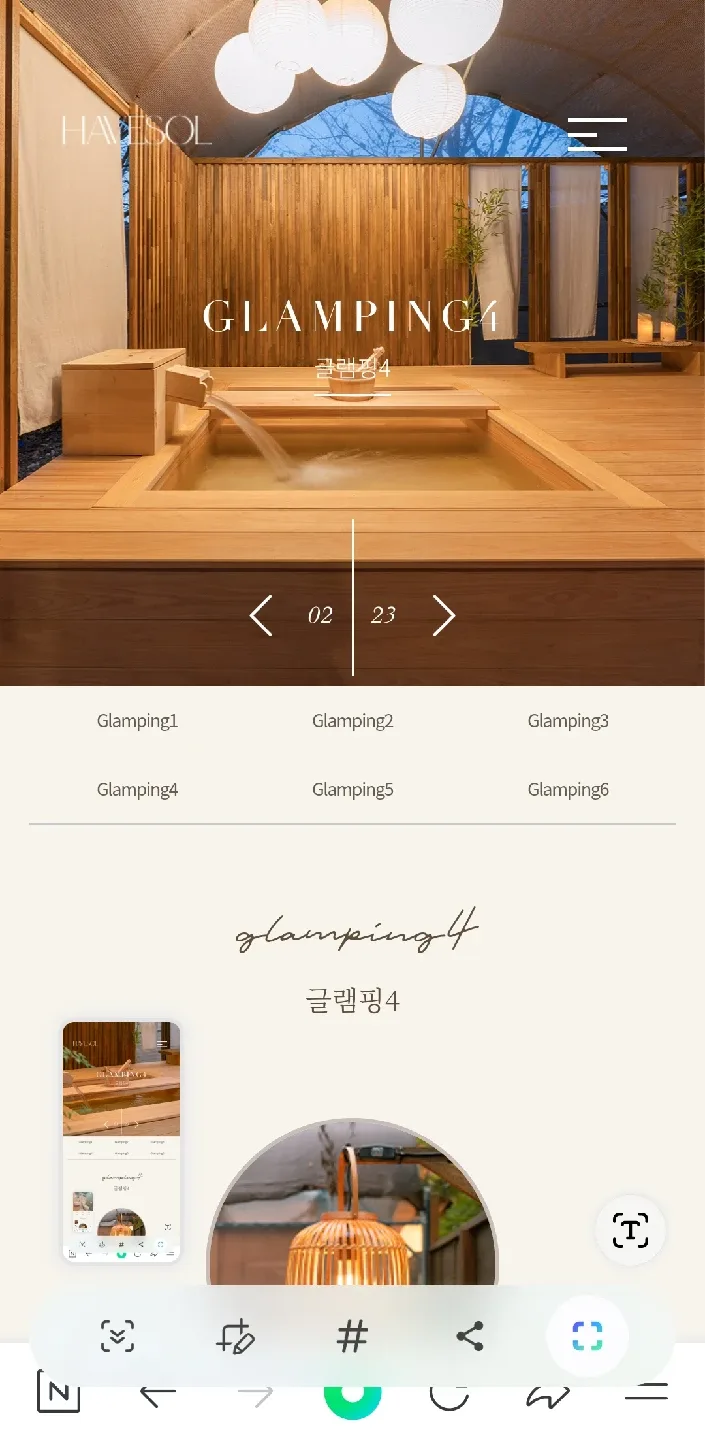
Task: Show the next slide image
Action: click(x=443, y=615)
